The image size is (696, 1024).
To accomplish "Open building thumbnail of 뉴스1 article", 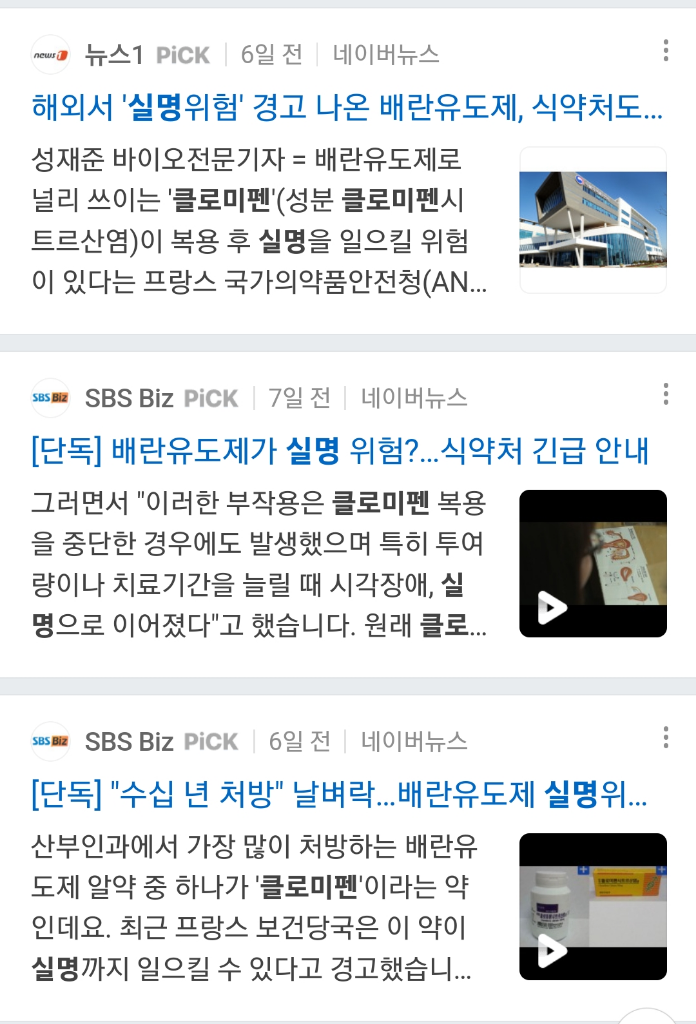I will pyautogui.click(x=592, y=220).
